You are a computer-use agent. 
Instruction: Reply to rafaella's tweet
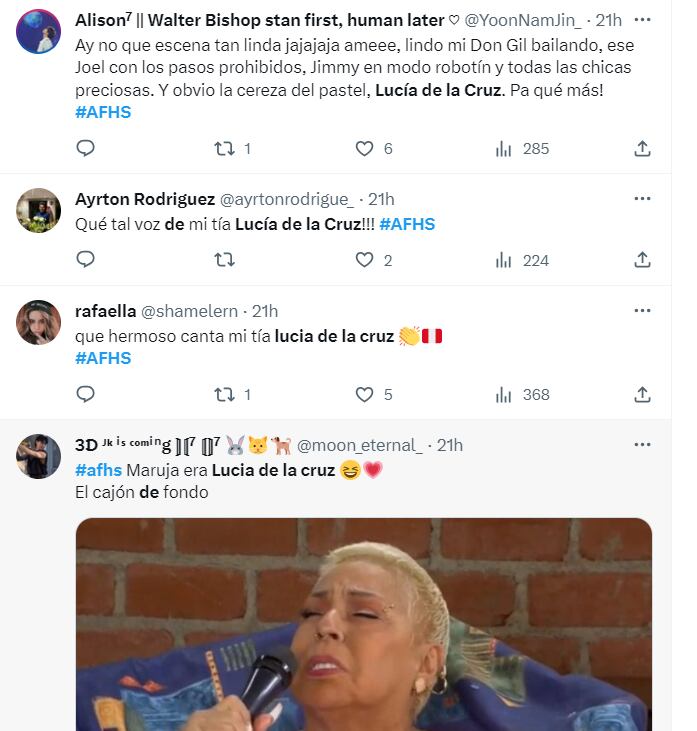pos(86,394)
